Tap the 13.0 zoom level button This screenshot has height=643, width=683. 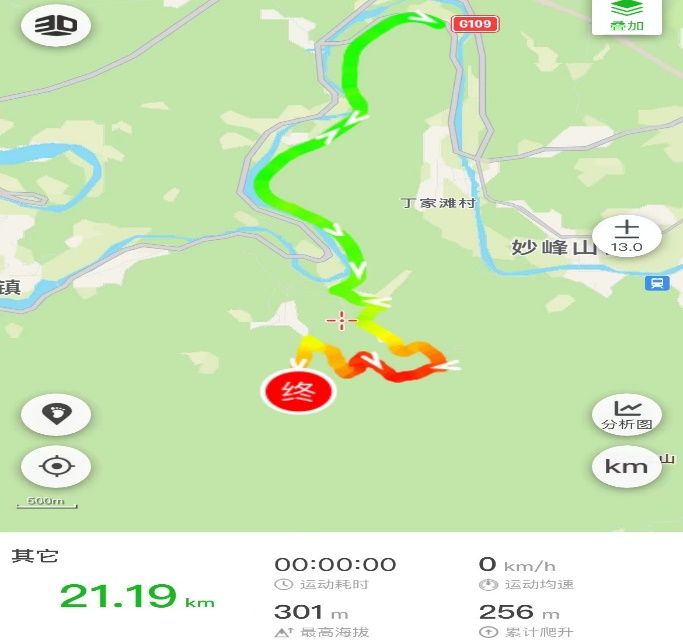627,237
